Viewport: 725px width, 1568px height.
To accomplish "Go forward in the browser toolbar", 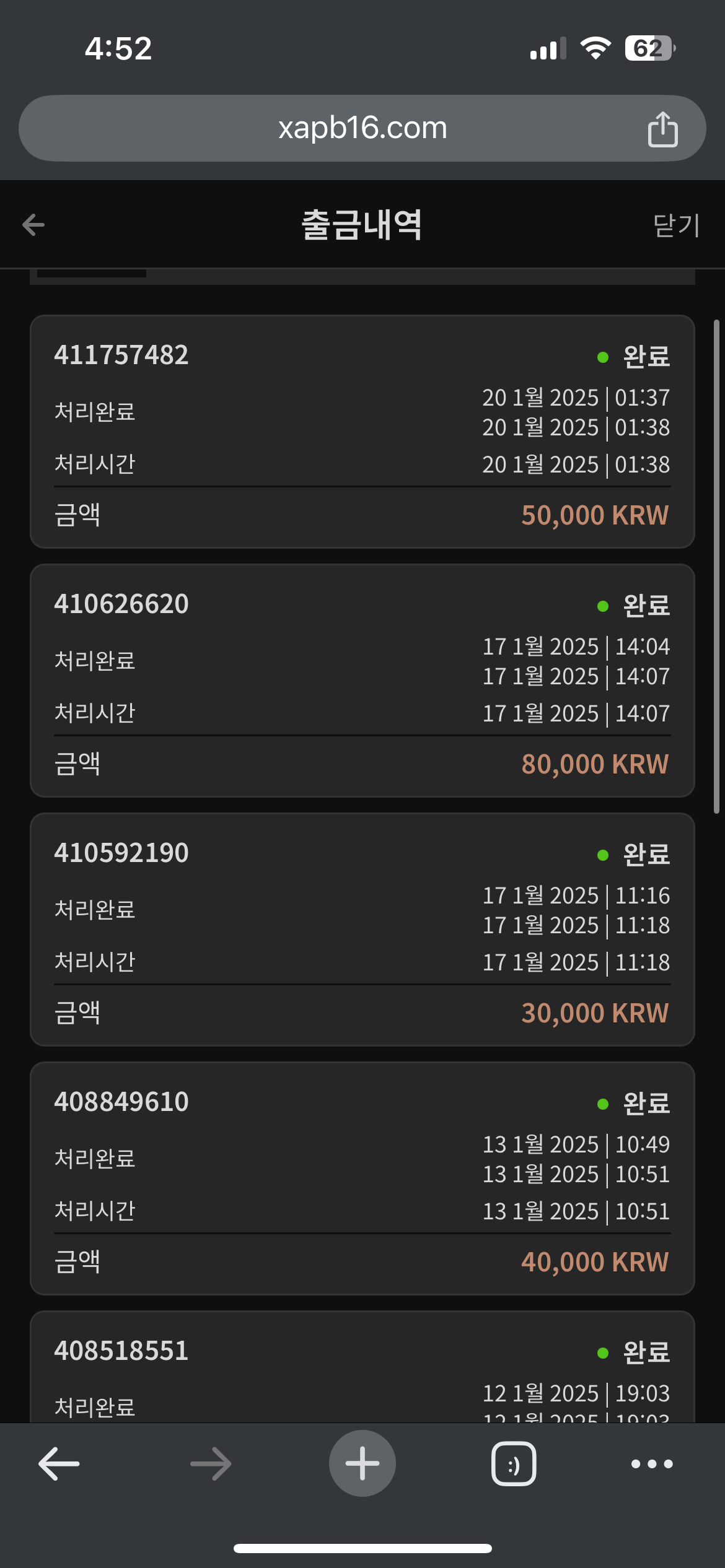I will tap(211, 1464).
